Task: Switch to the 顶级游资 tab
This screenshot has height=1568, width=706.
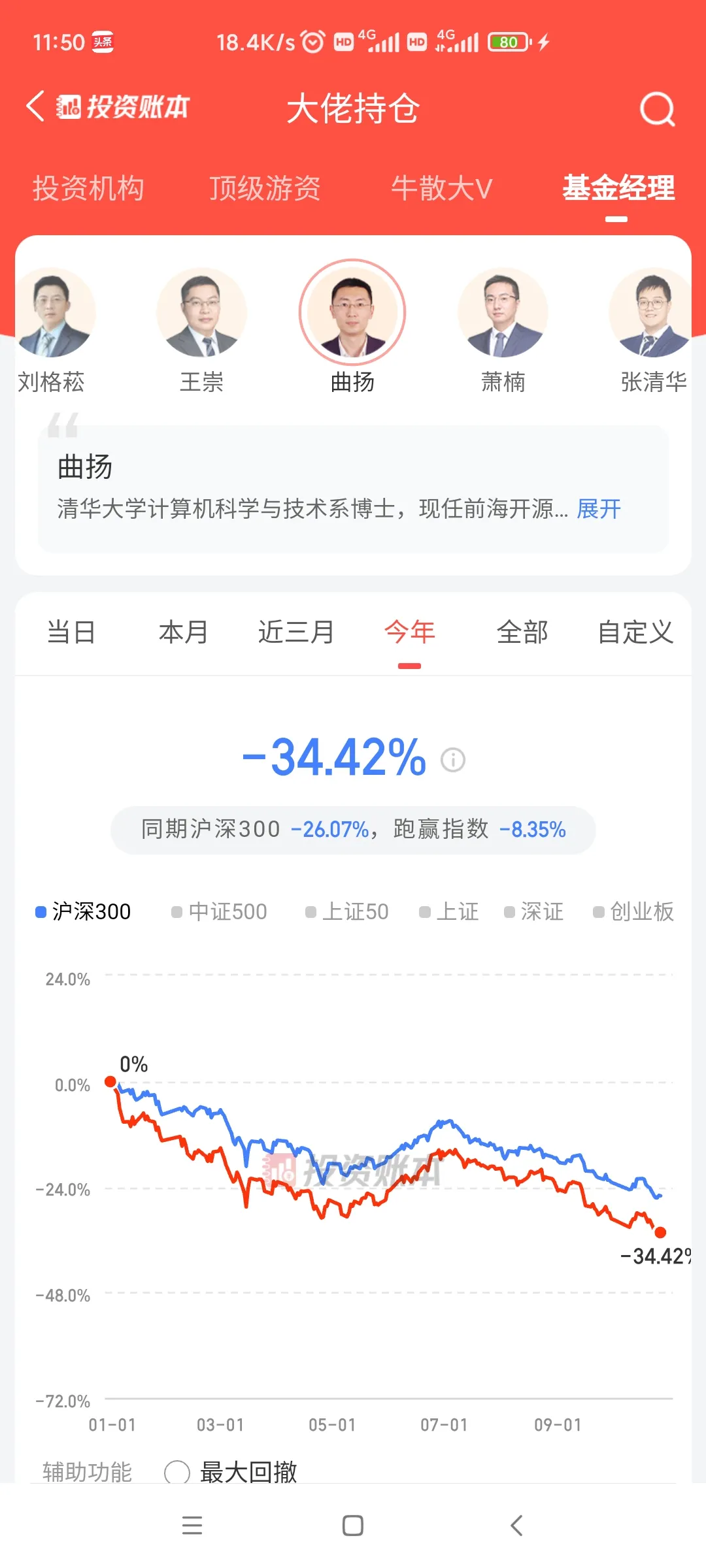Action: point(265,189)
